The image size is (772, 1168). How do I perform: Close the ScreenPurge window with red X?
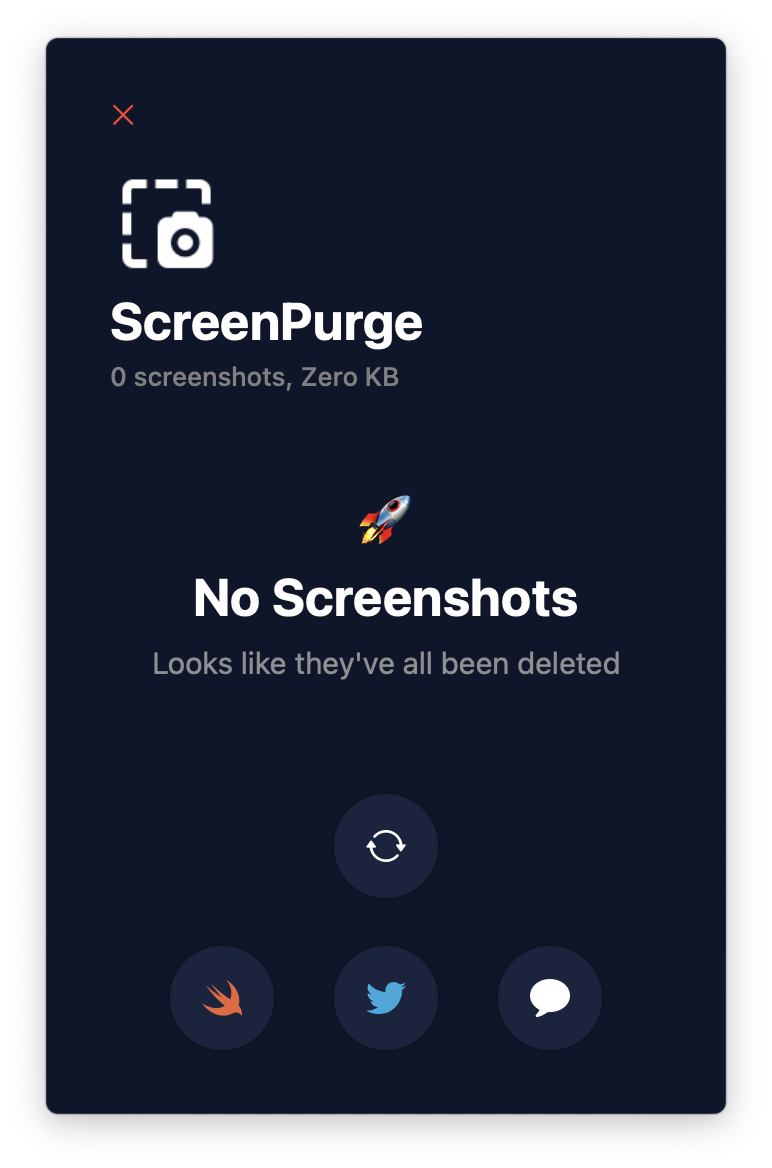[123, 115]
